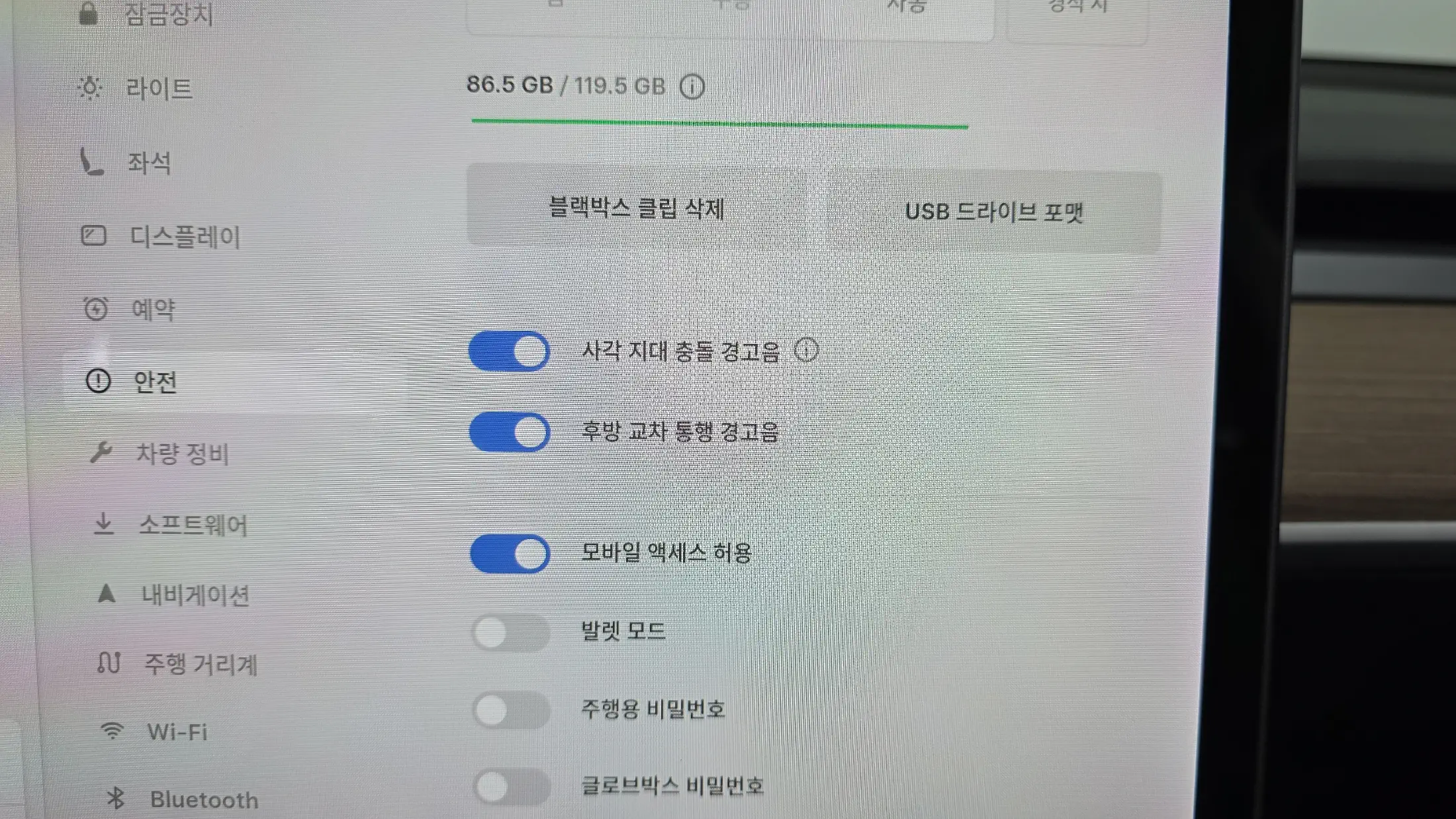Tap the USB 드라이브 포맷 button
The height and width of the screenshot is (819, 1456).
click(993, 212)
